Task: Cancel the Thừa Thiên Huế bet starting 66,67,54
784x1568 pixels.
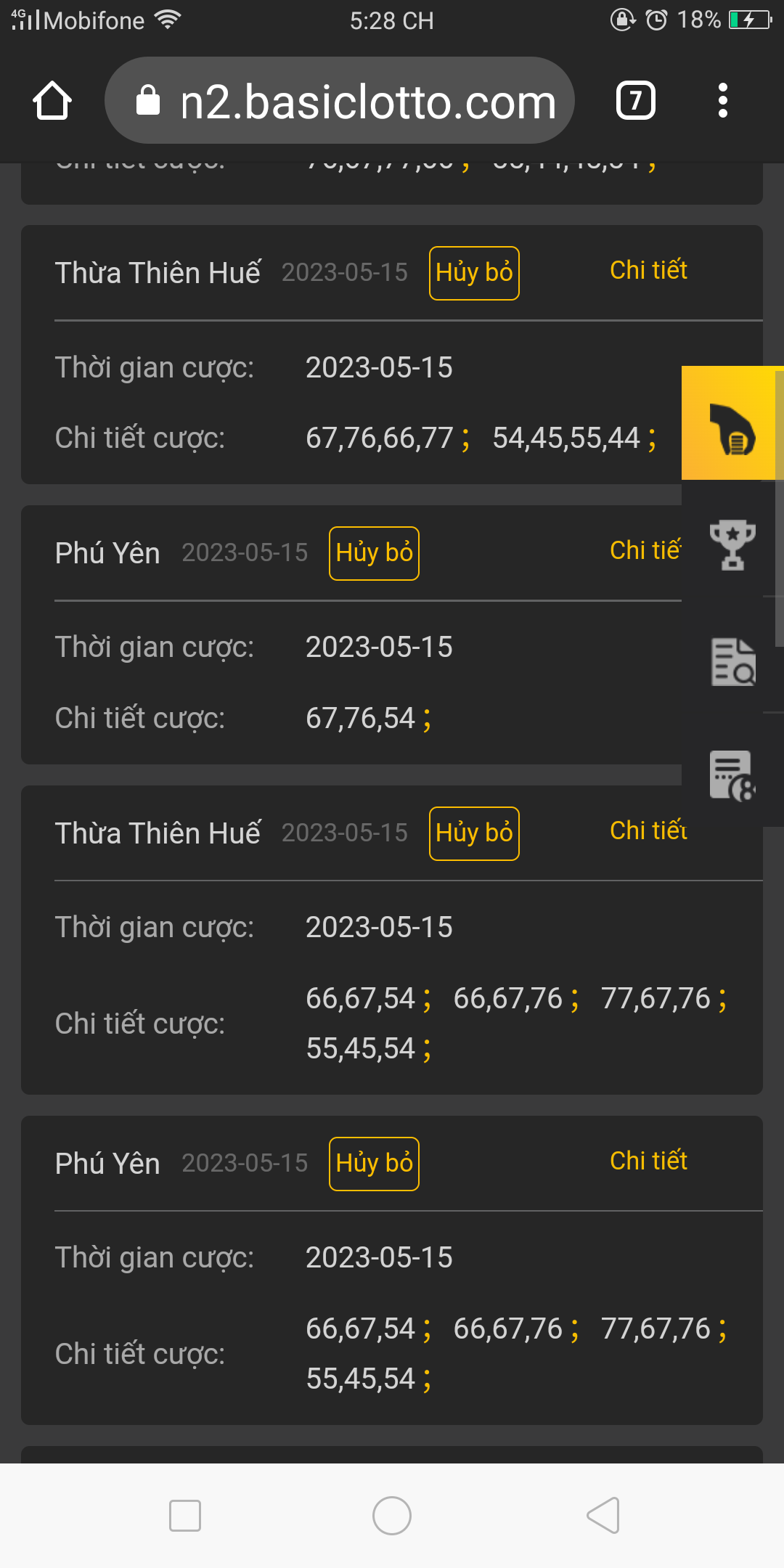Action: click(474, 833)
